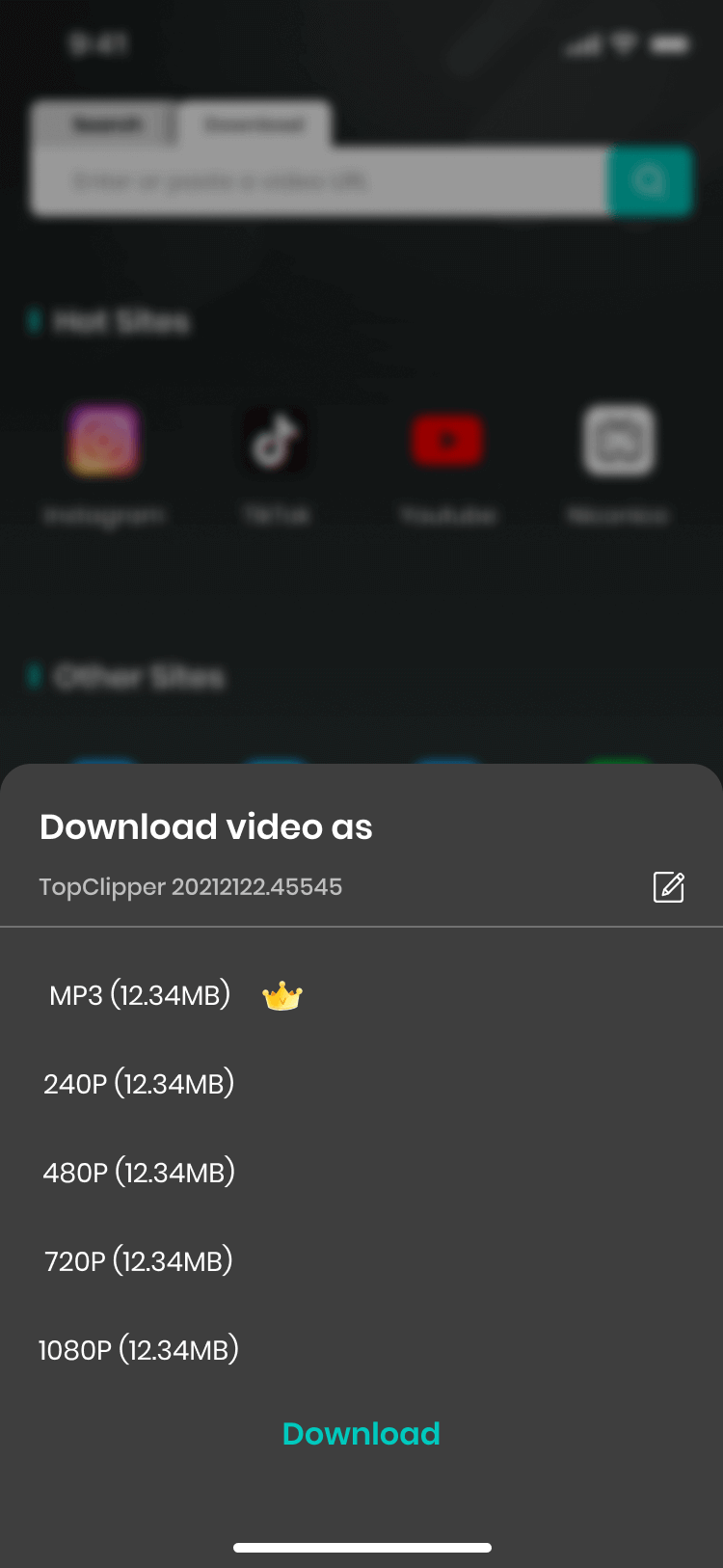The height and width of the screenshot is (1568, 723).
Task: Choose the 1080P (12.34MB) option
Action: click(140, 1350)
